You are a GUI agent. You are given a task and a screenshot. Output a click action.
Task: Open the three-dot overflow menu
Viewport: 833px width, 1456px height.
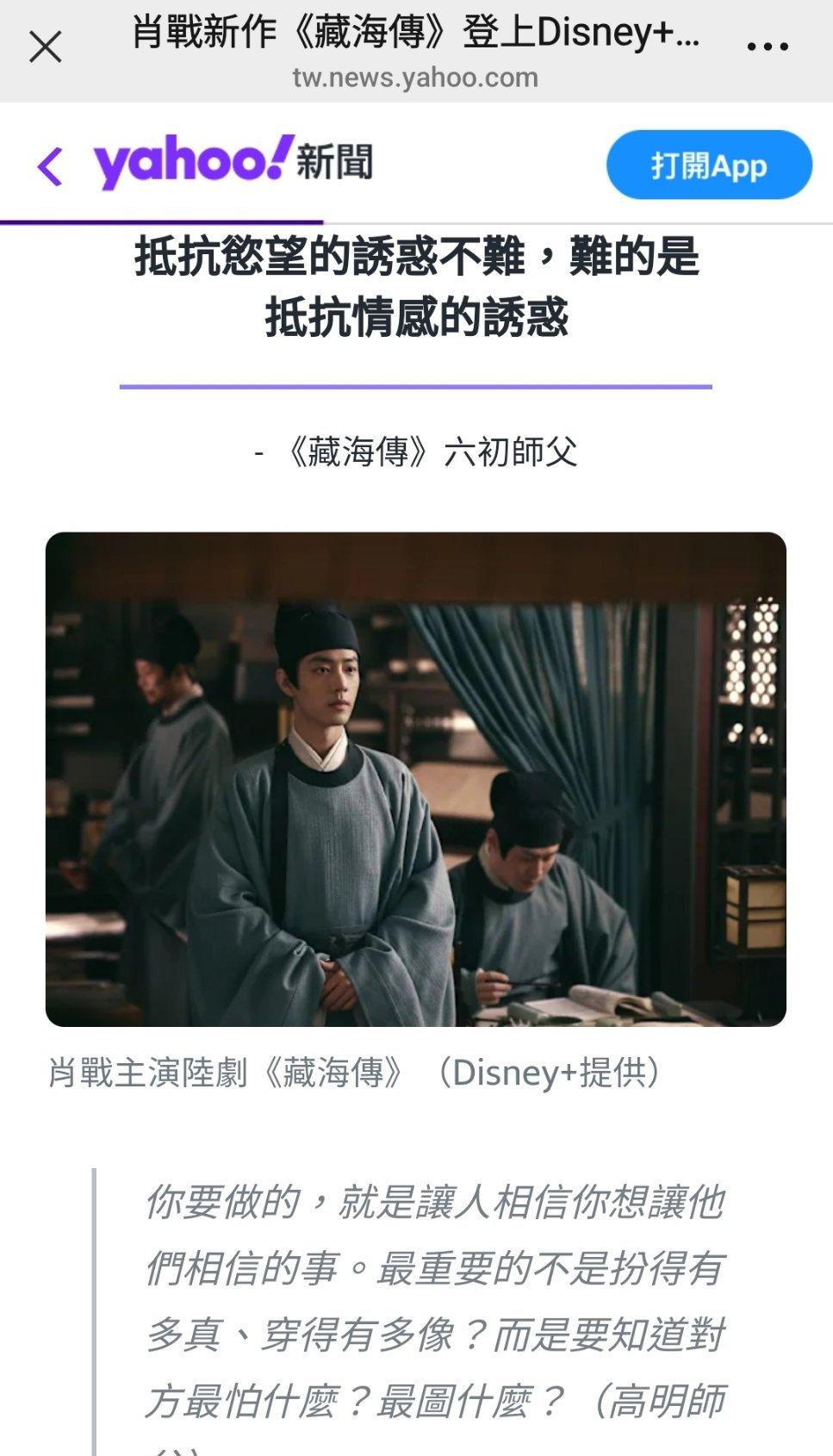click(x=768, y=47)
